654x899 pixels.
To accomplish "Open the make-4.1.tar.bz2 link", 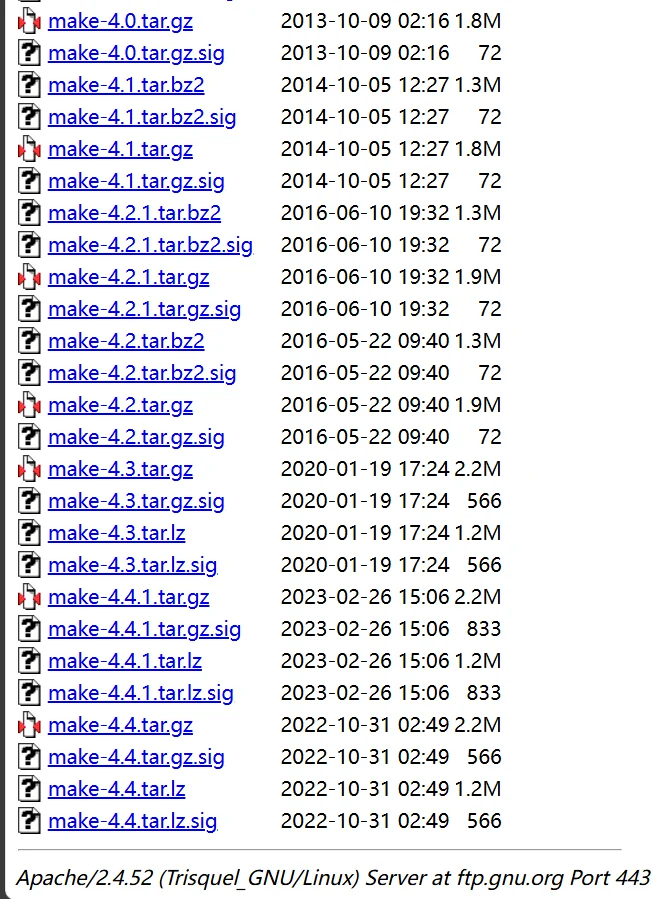I will click(126, 85).
